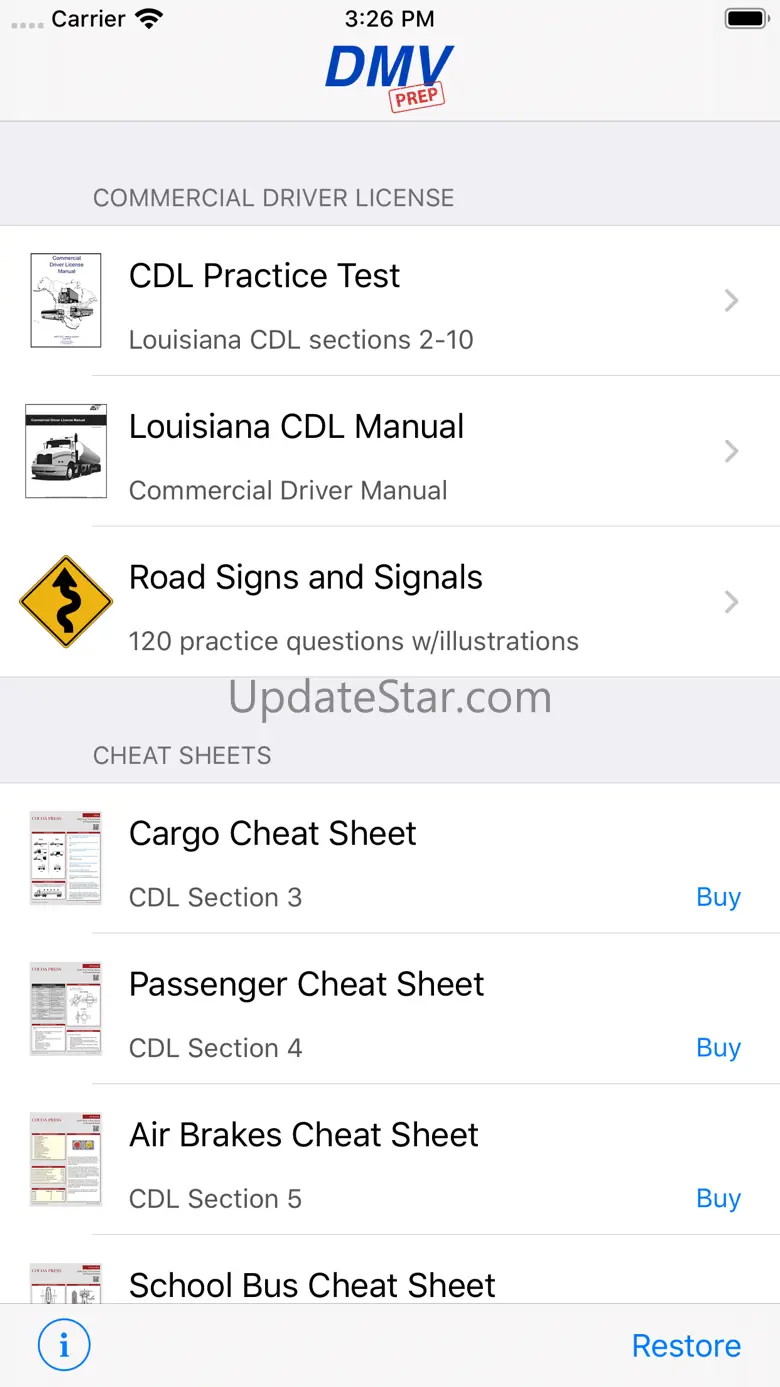
Task: Buy the Air Brakes Cheat Sheet
Action: [718, 1198]
